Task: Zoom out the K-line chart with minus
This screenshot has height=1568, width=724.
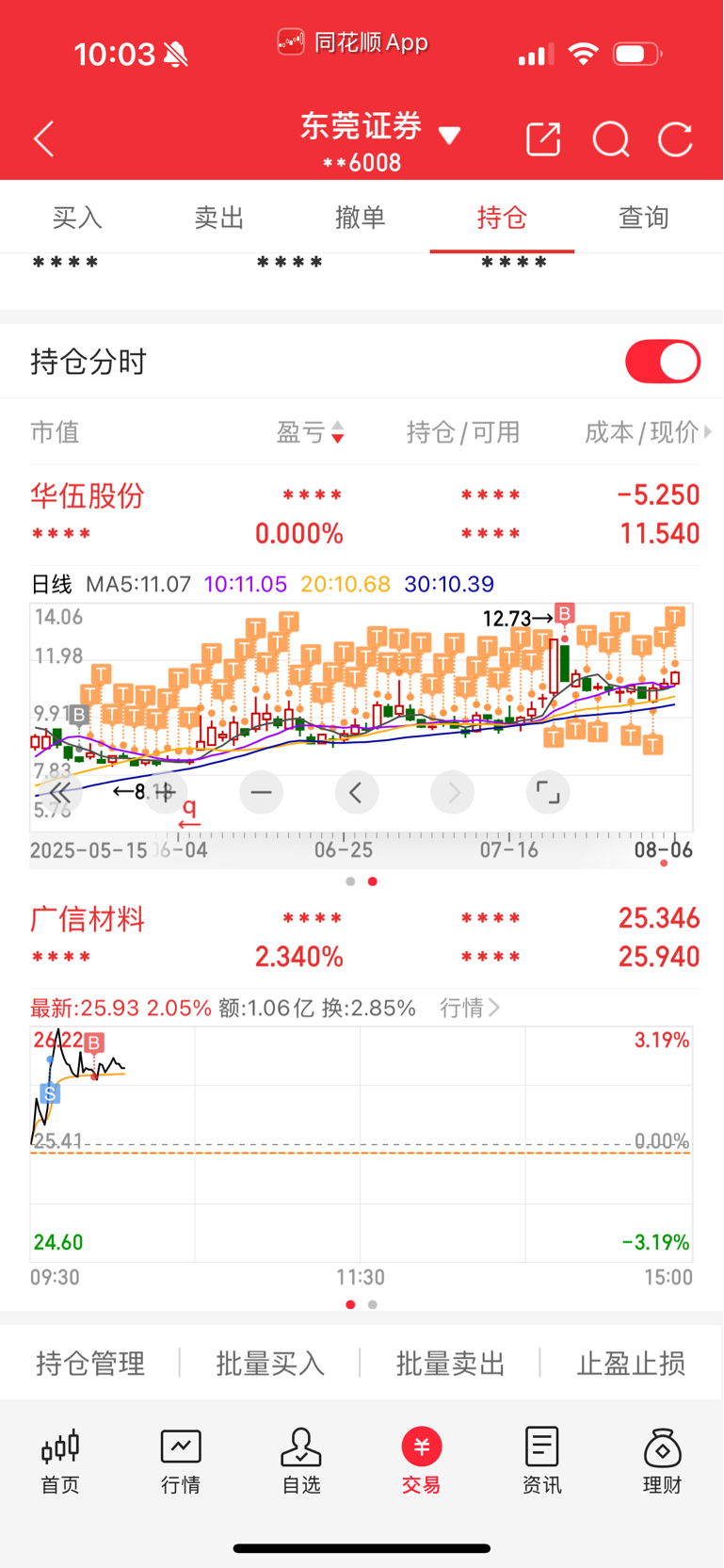Action: pyautogui.click(x=261, y=792)
